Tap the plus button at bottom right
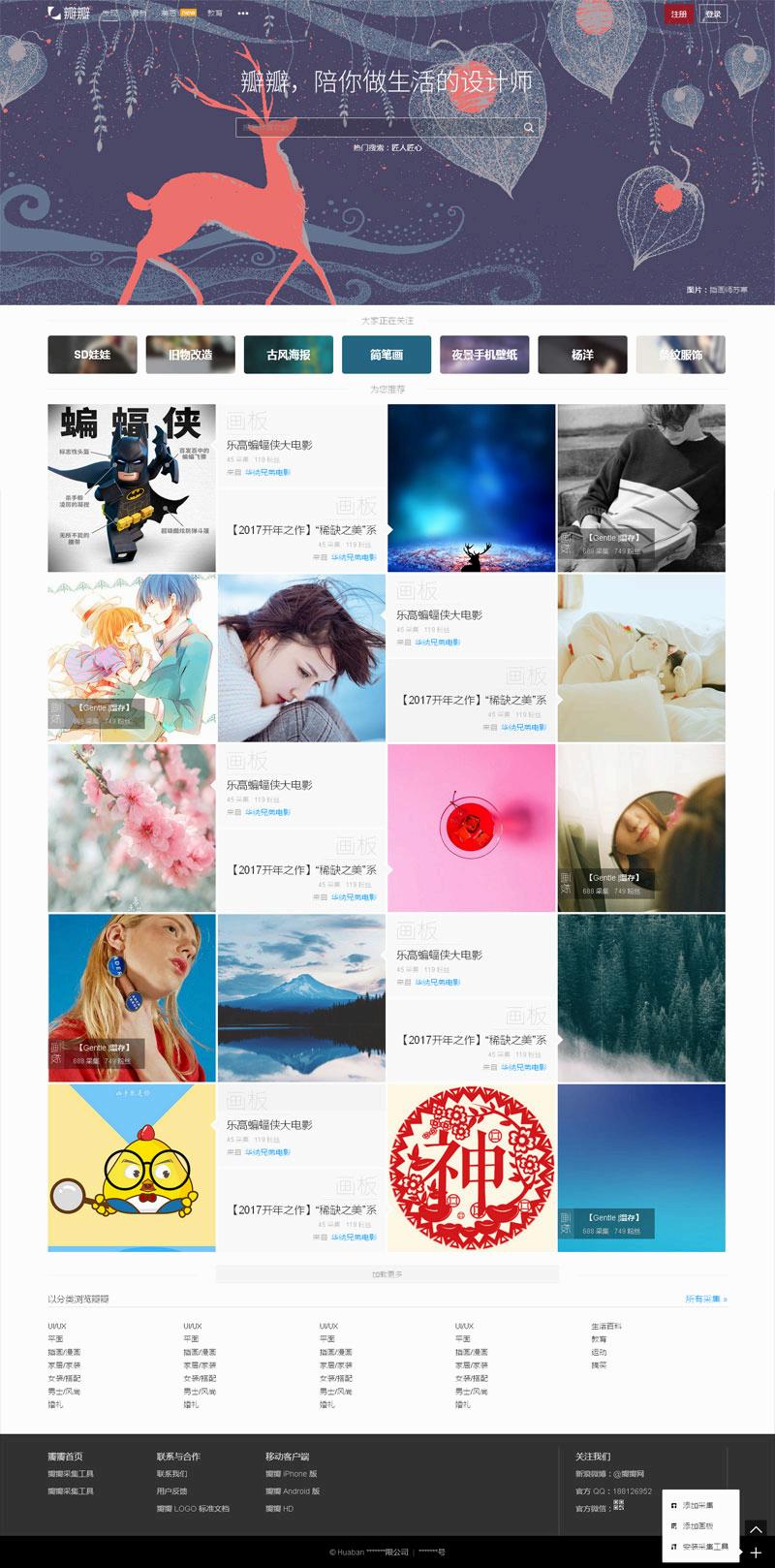 click(x=757, y=1552)
